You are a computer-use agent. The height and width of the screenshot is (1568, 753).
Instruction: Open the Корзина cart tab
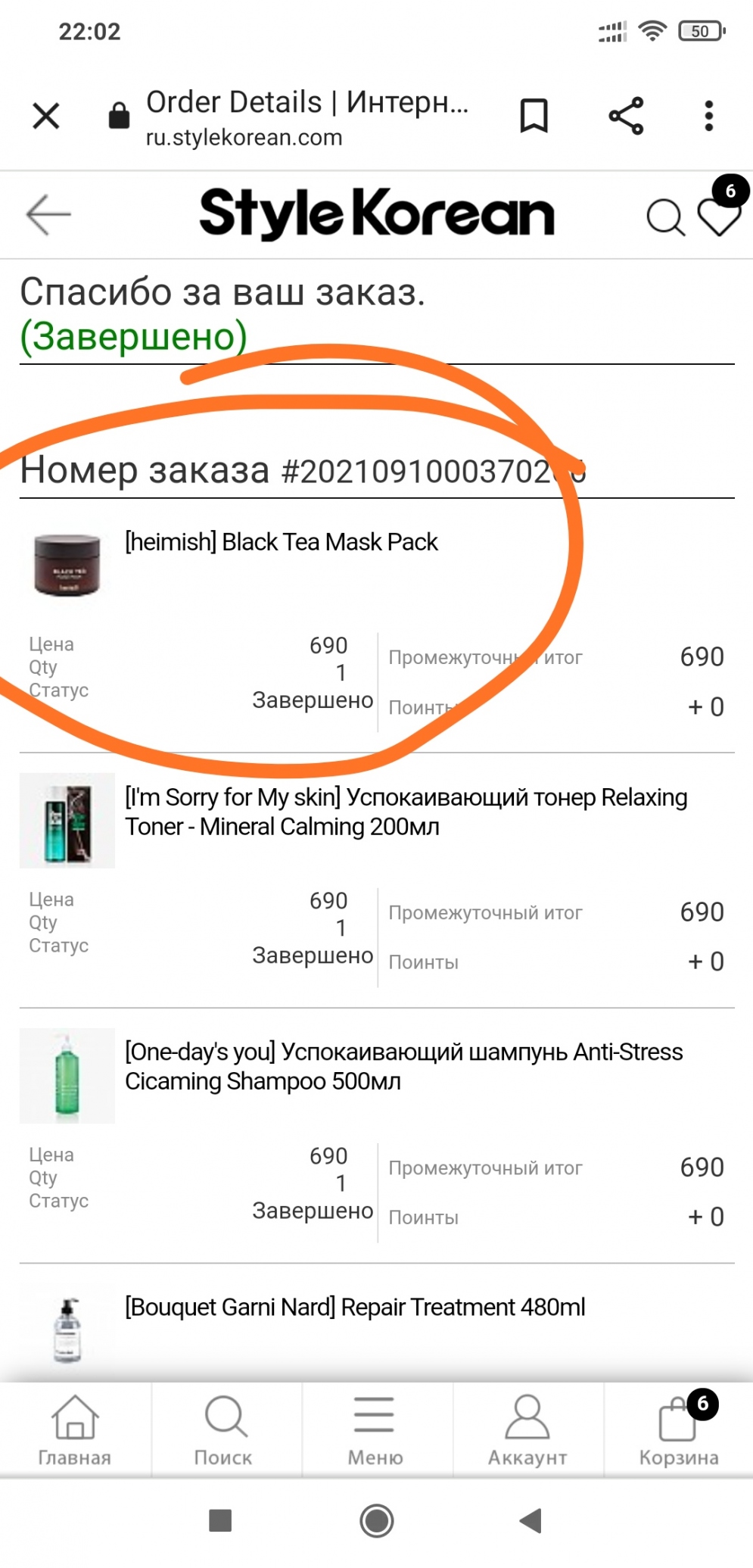[678, 1429]
